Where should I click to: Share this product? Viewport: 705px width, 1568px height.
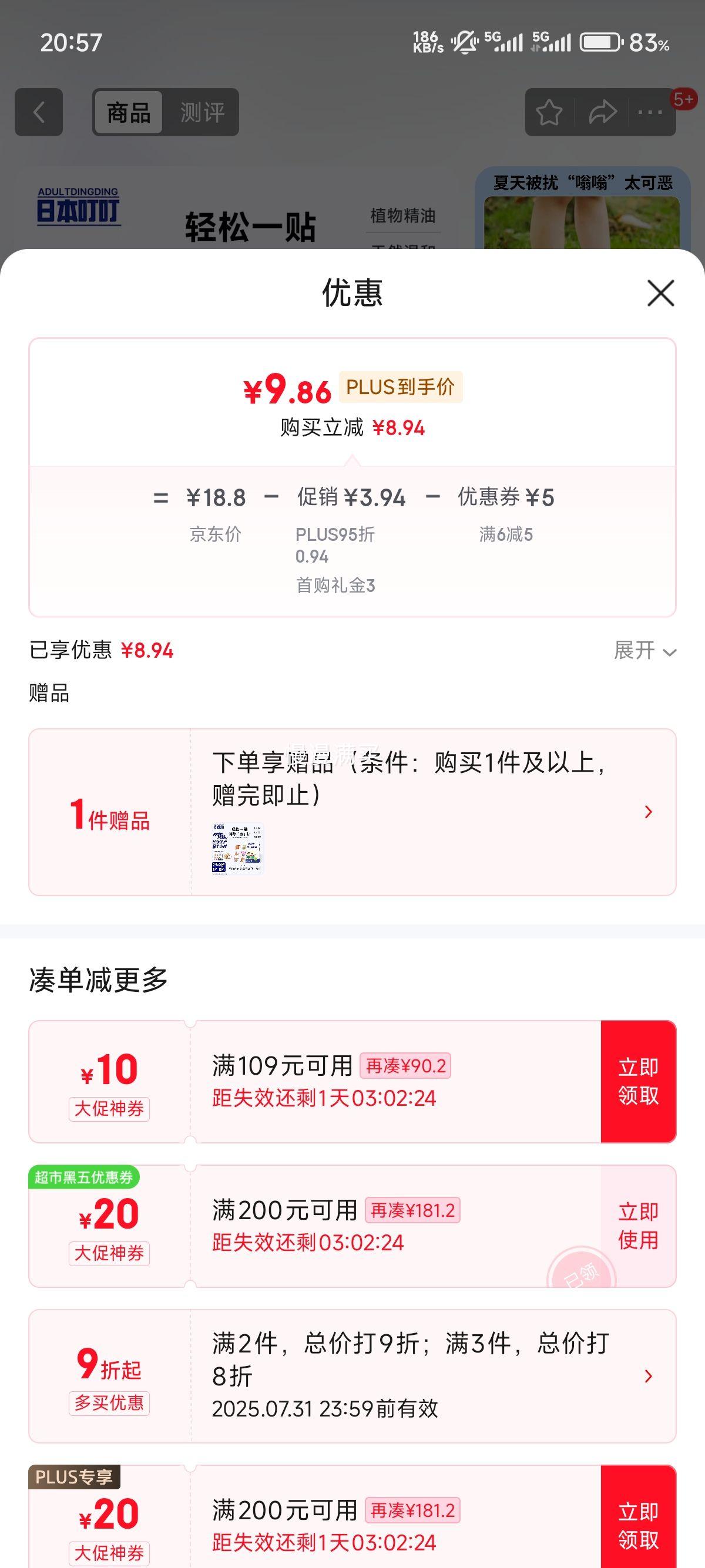602,113
